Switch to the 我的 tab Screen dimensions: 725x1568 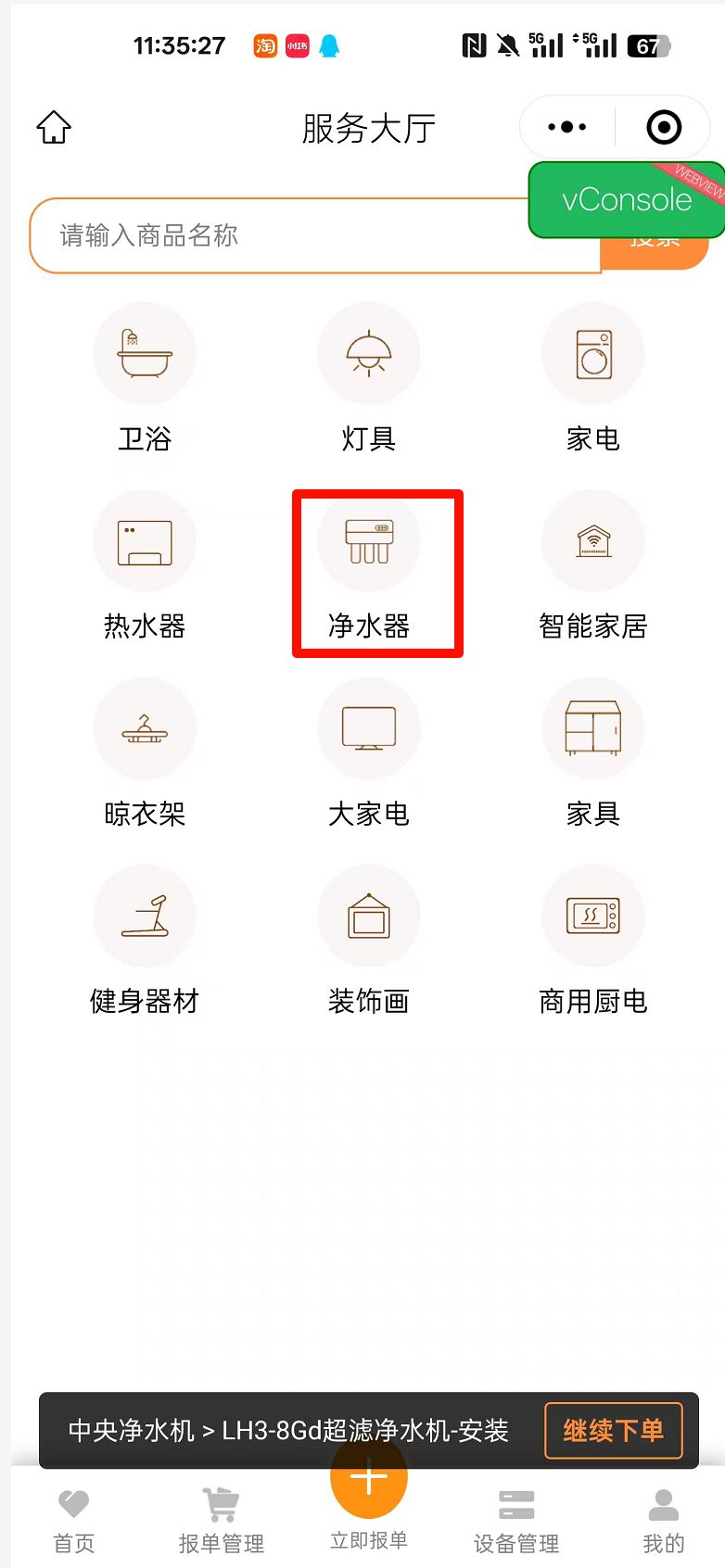coord(664,1520)
